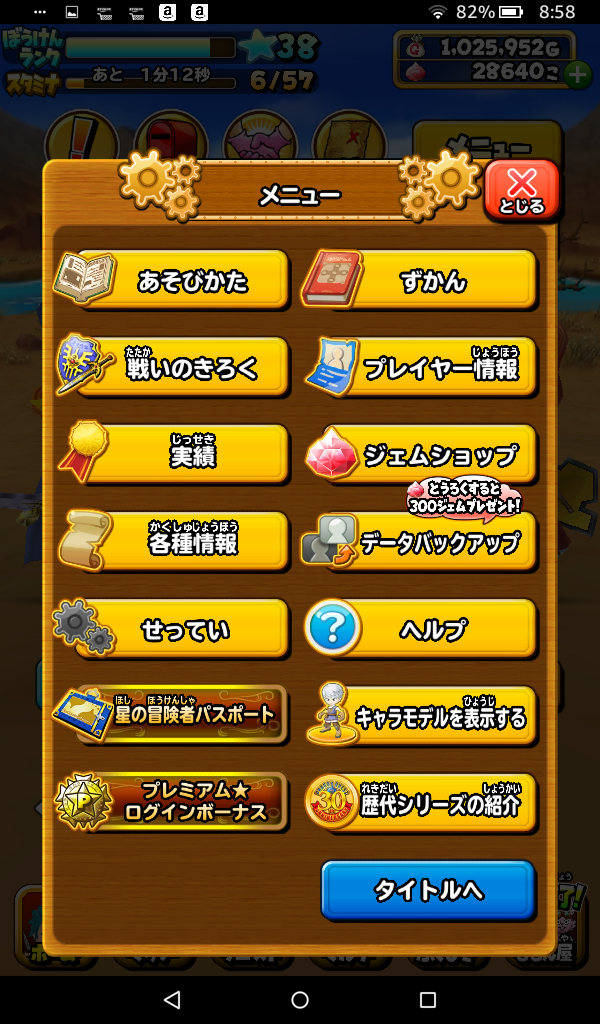The image size is (600, 1024).
Task: Tap the system back button
Action: tap(172, 999)
